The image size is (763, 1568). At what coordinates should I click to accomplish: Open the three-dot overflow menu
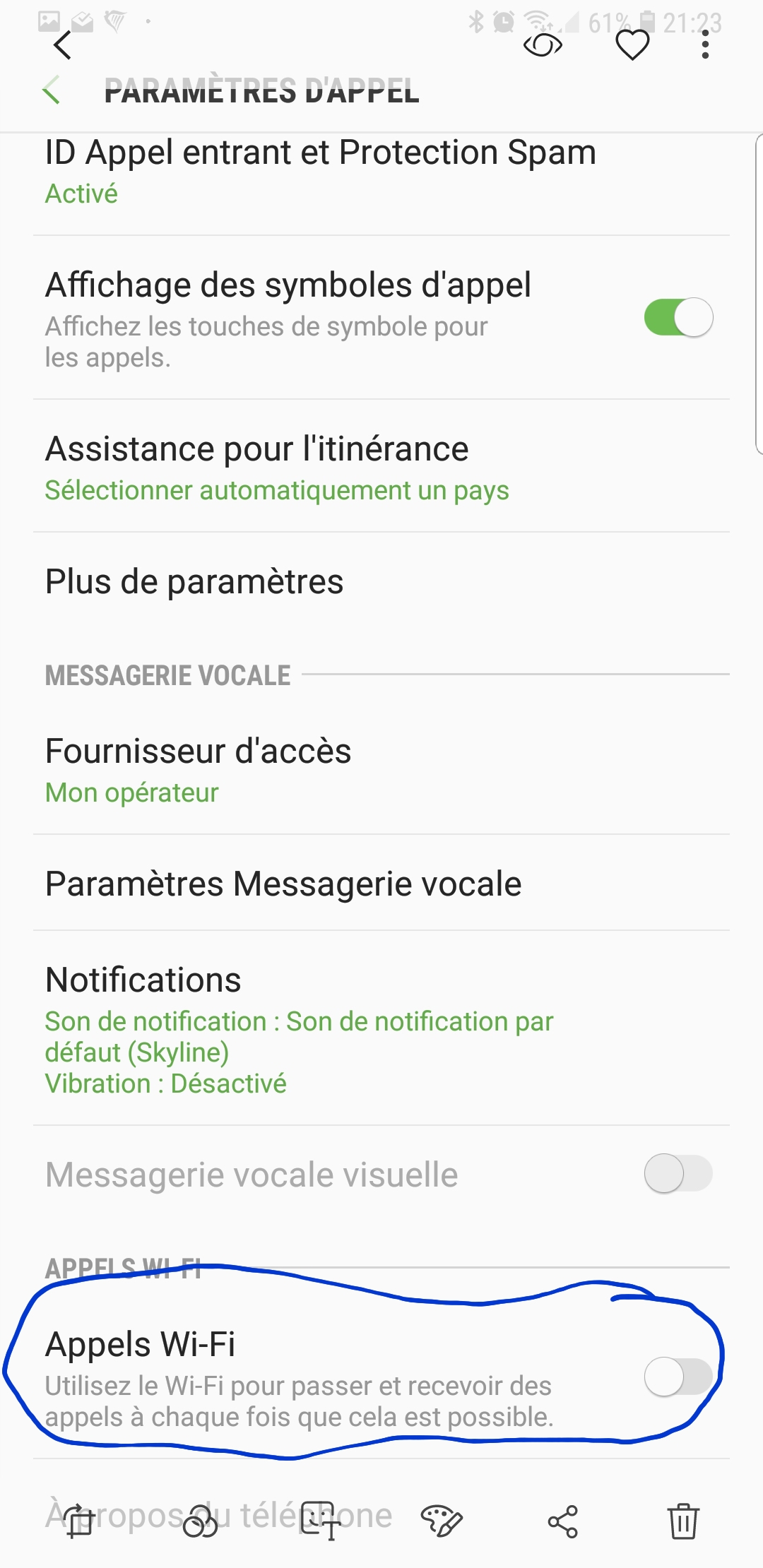(x=705, y=45)
